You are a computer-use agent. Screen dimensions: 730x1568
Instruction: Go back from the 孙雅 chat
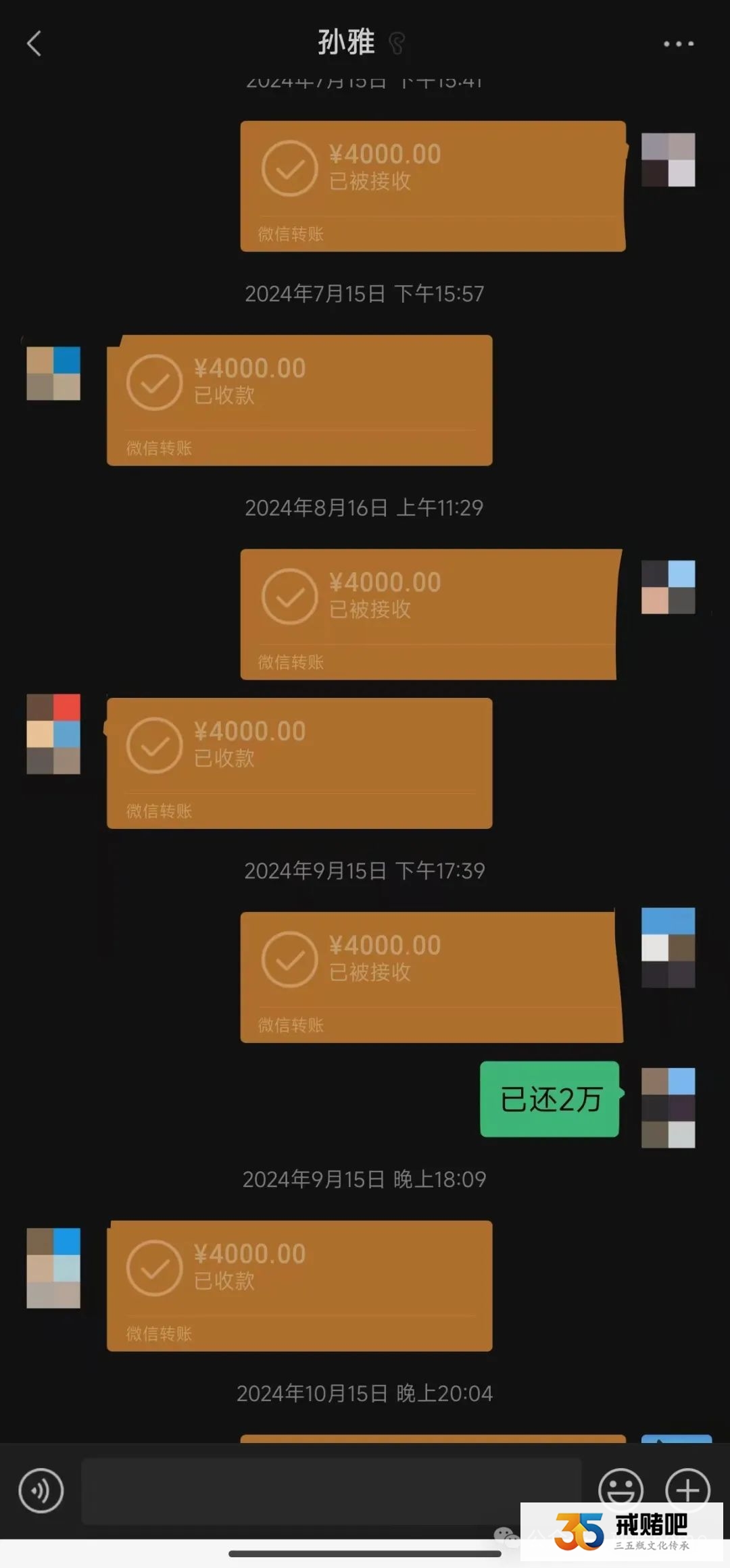tap(34, 44)
